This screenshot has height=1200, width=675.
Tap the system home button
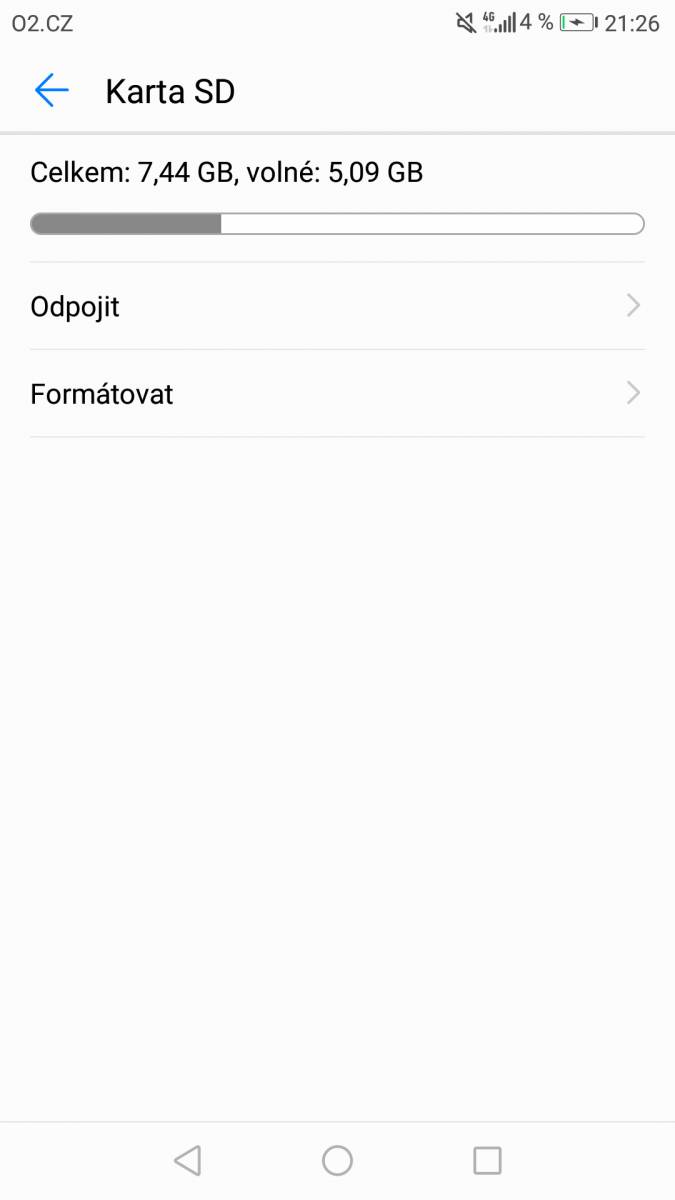pyautogui.click(x=337, y=1160)
